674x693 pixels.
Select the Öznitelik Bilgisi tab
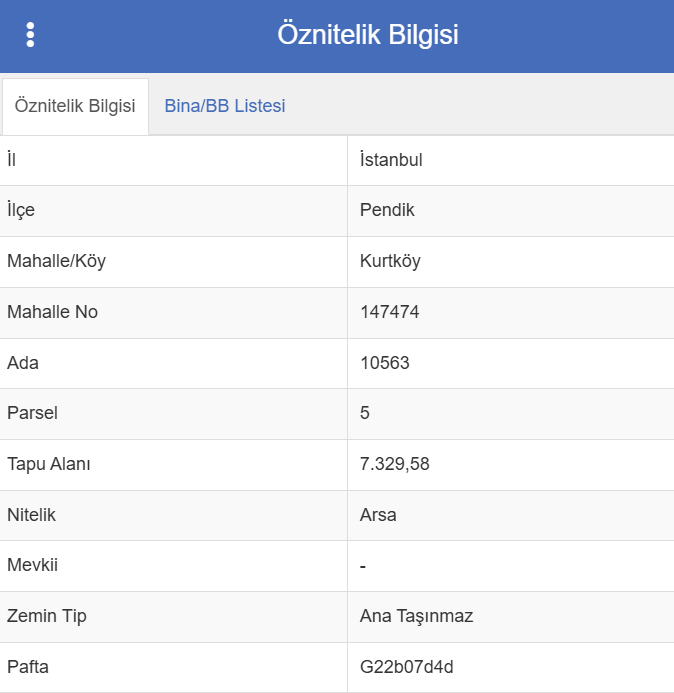coord(76,106)
